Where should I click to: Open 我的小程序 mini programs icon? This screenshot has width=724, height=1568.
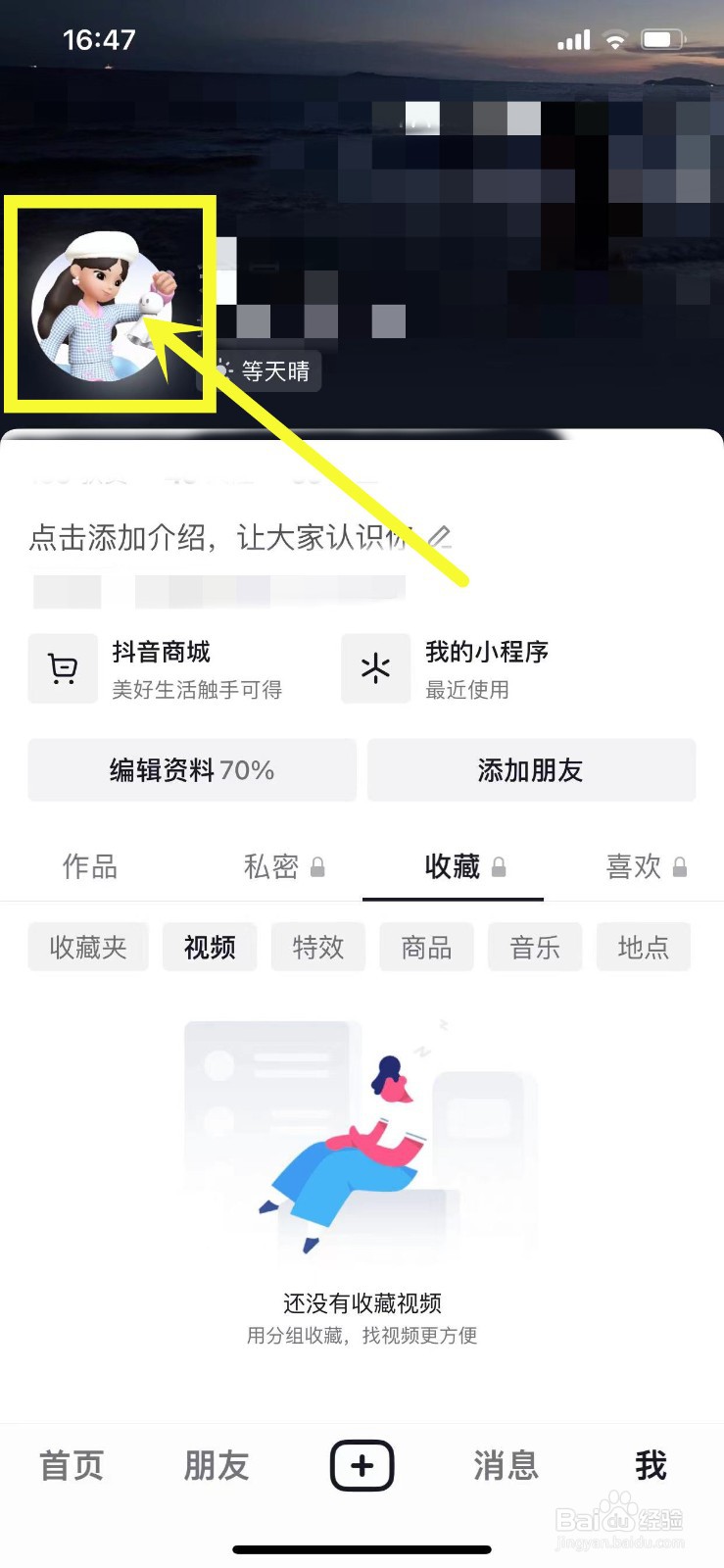point(376,668)
